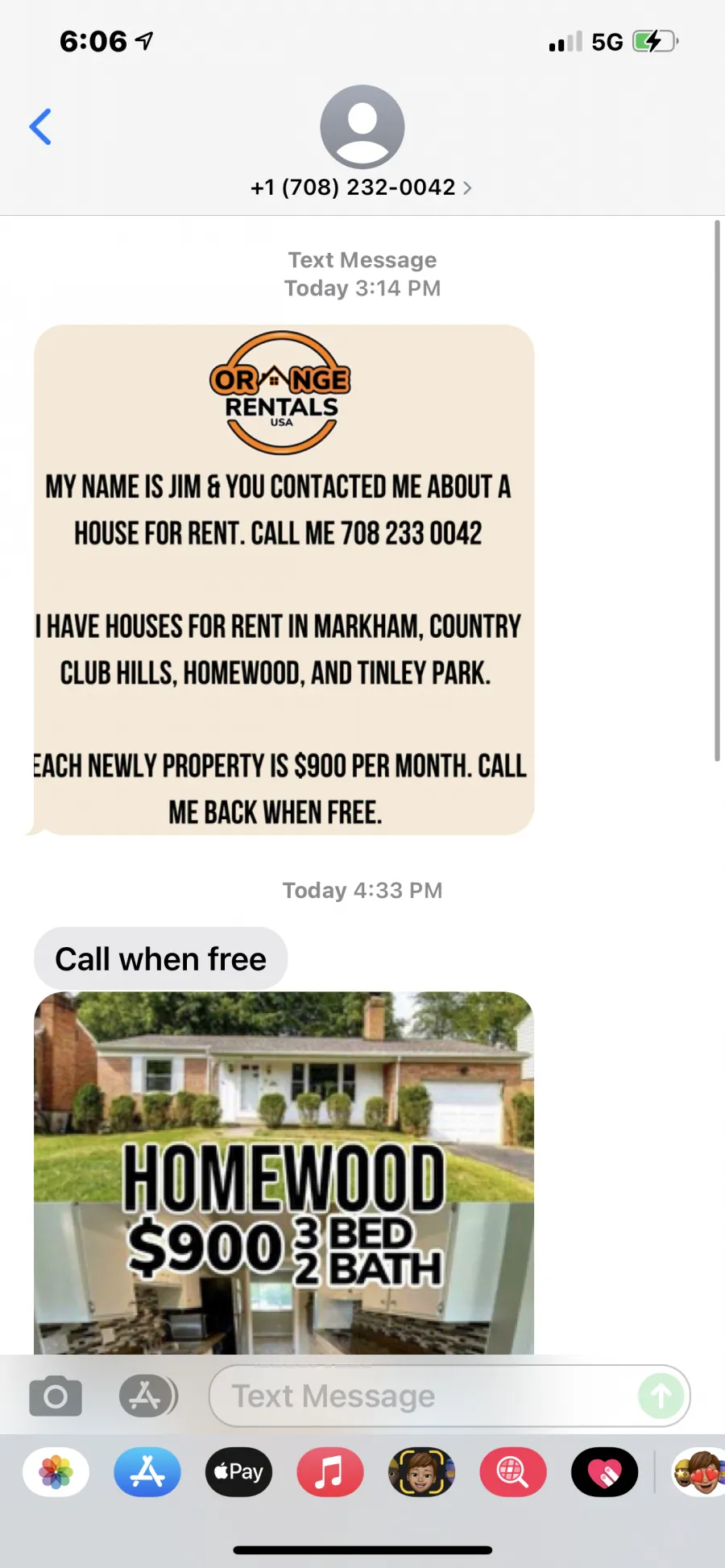Open Memoji stickers
Image resolution: width=725 pixels, height=1568 pixels.
[698, 1472]
